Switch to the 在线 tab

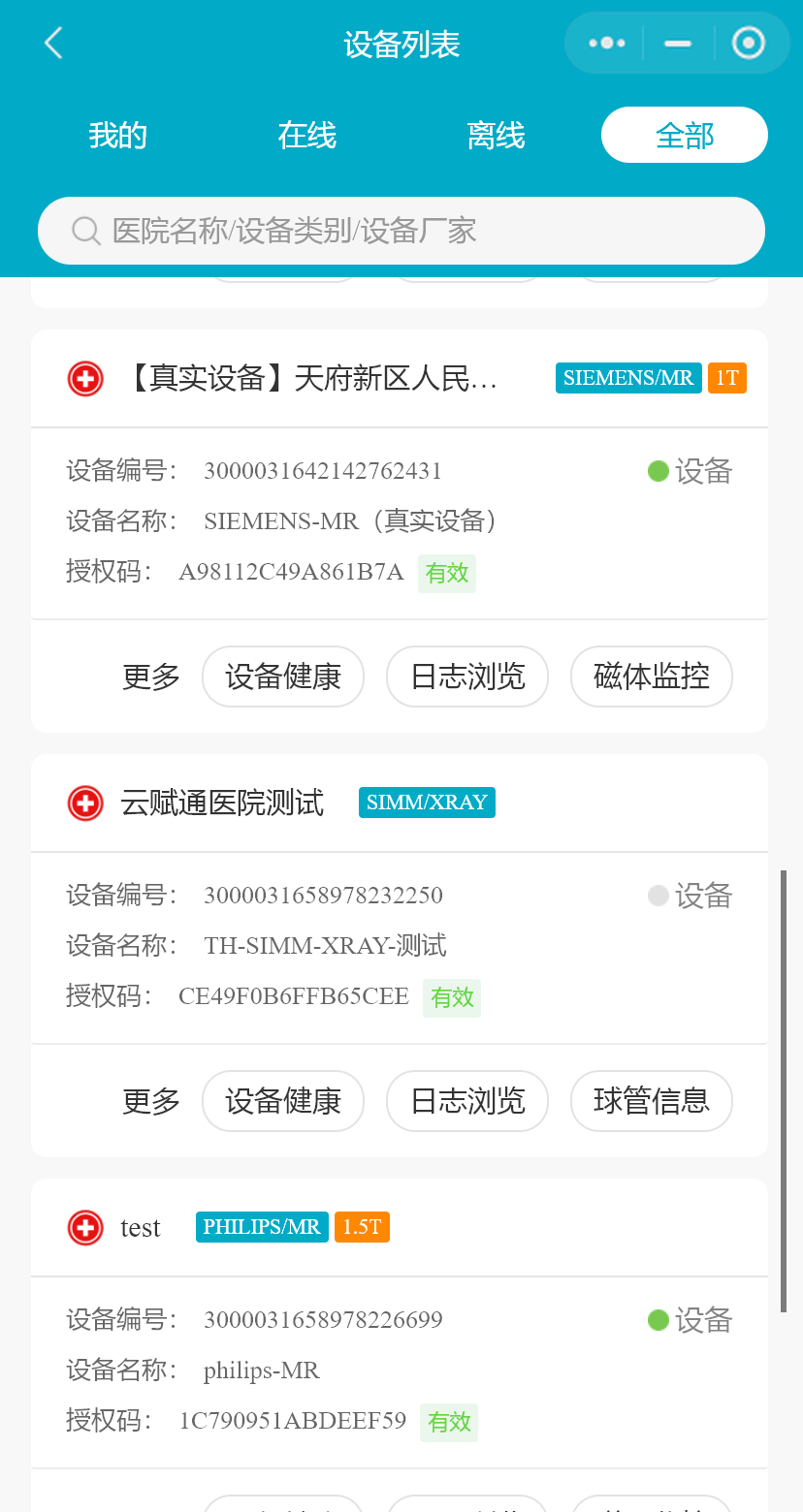coord(306,136)
